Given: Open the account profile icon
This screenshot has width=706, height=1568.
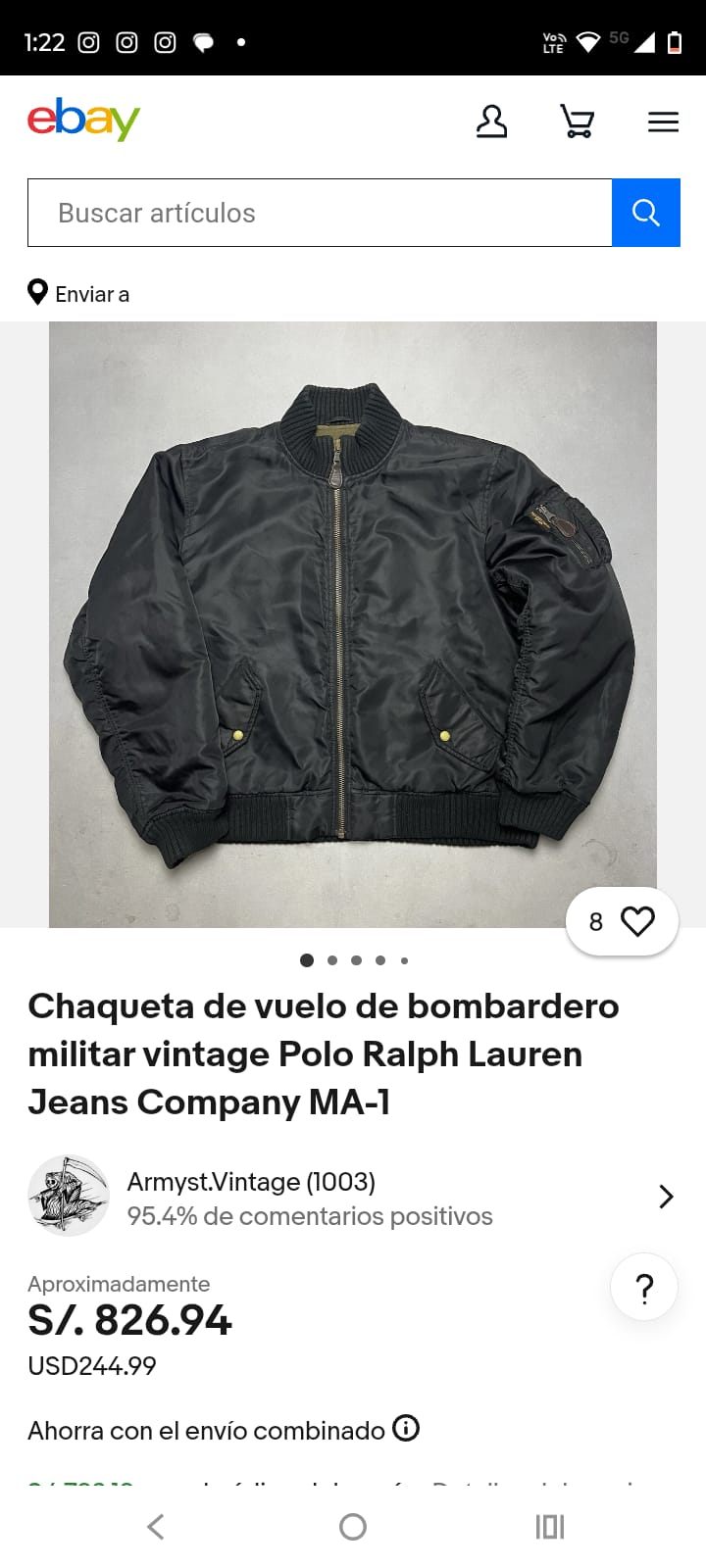Looking at the screenshot, I should click(491, 122).
